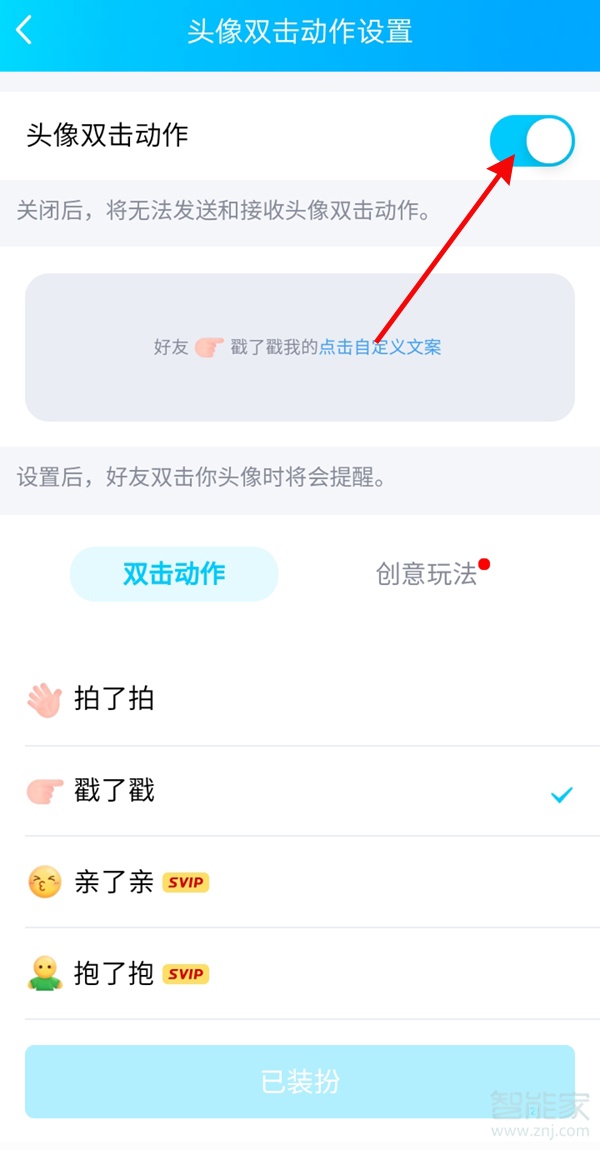Open the 点击自定义文案 link
Screen dimensions: 600x1150
(x=380, y=347)
